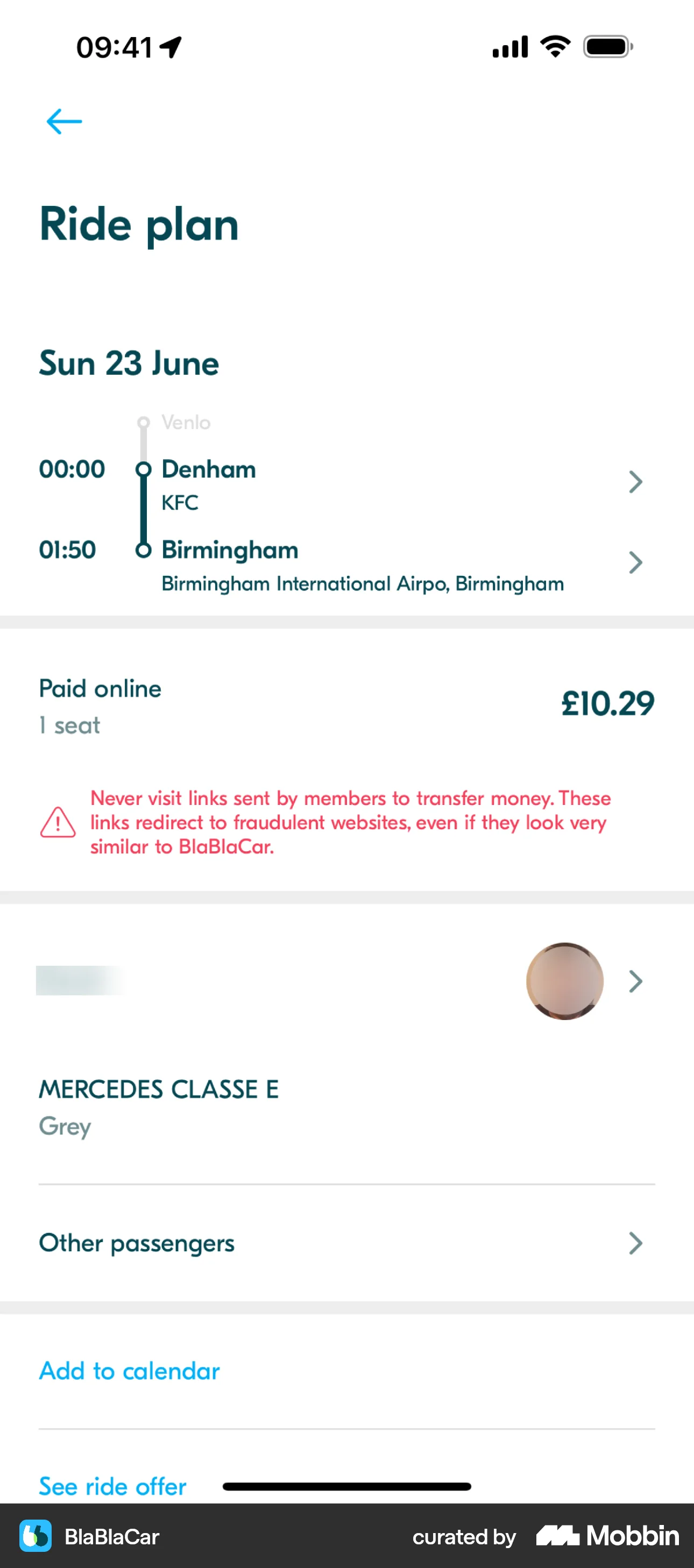The image size is (694, 1568).
Task: Click the MERCEDES CLASSE E vehicle entry
Action: (158, 1090)
